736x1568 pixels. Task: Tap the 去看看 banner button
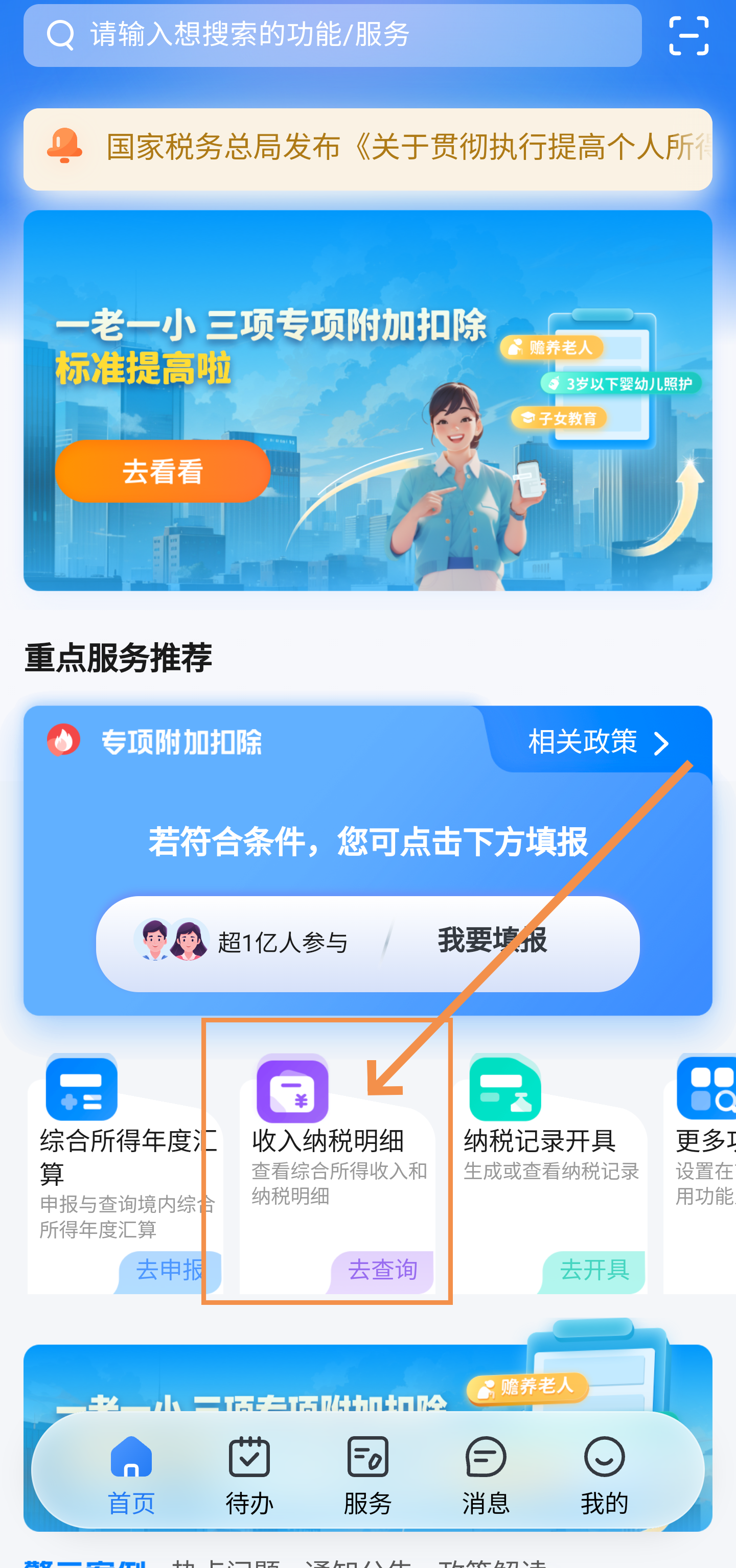point(163,471)
